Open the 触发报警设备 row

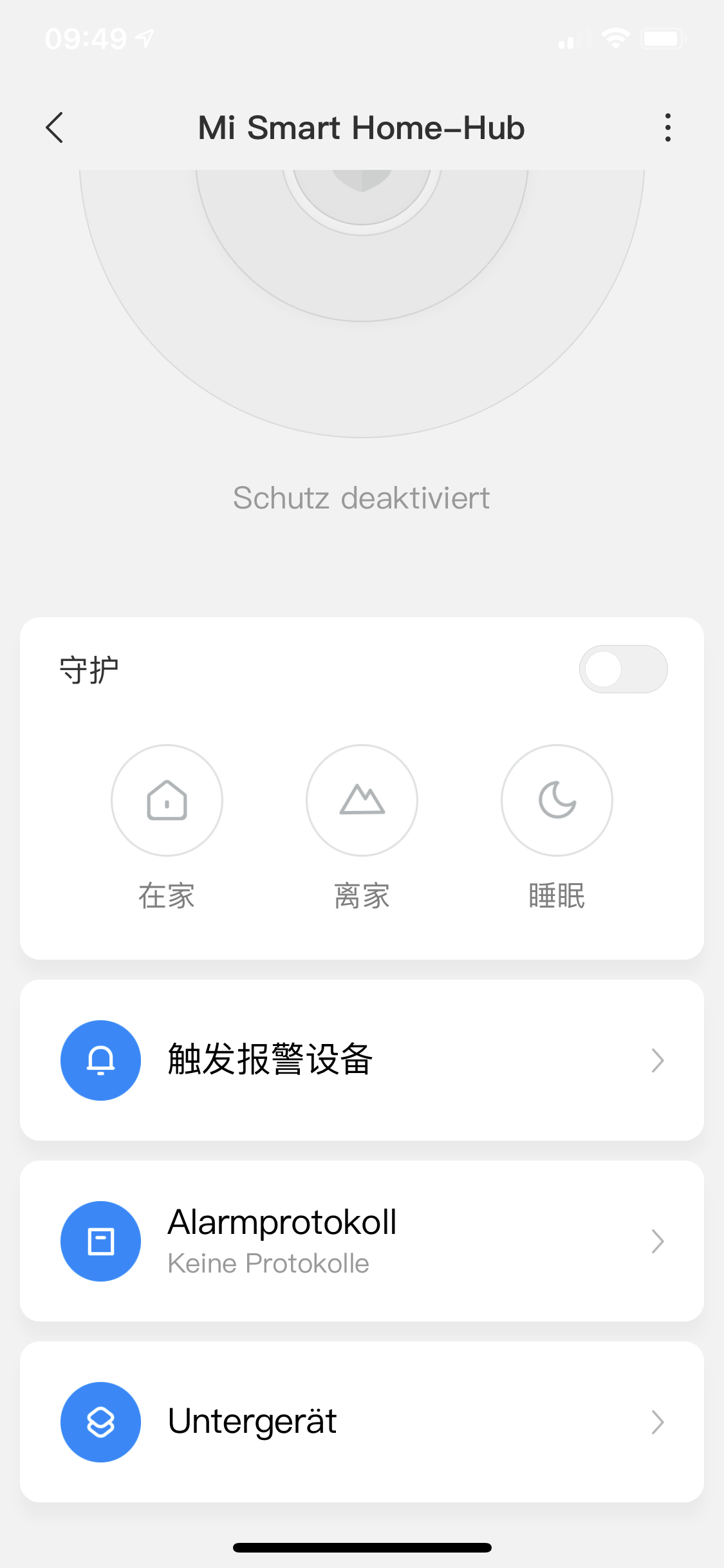362,1060
